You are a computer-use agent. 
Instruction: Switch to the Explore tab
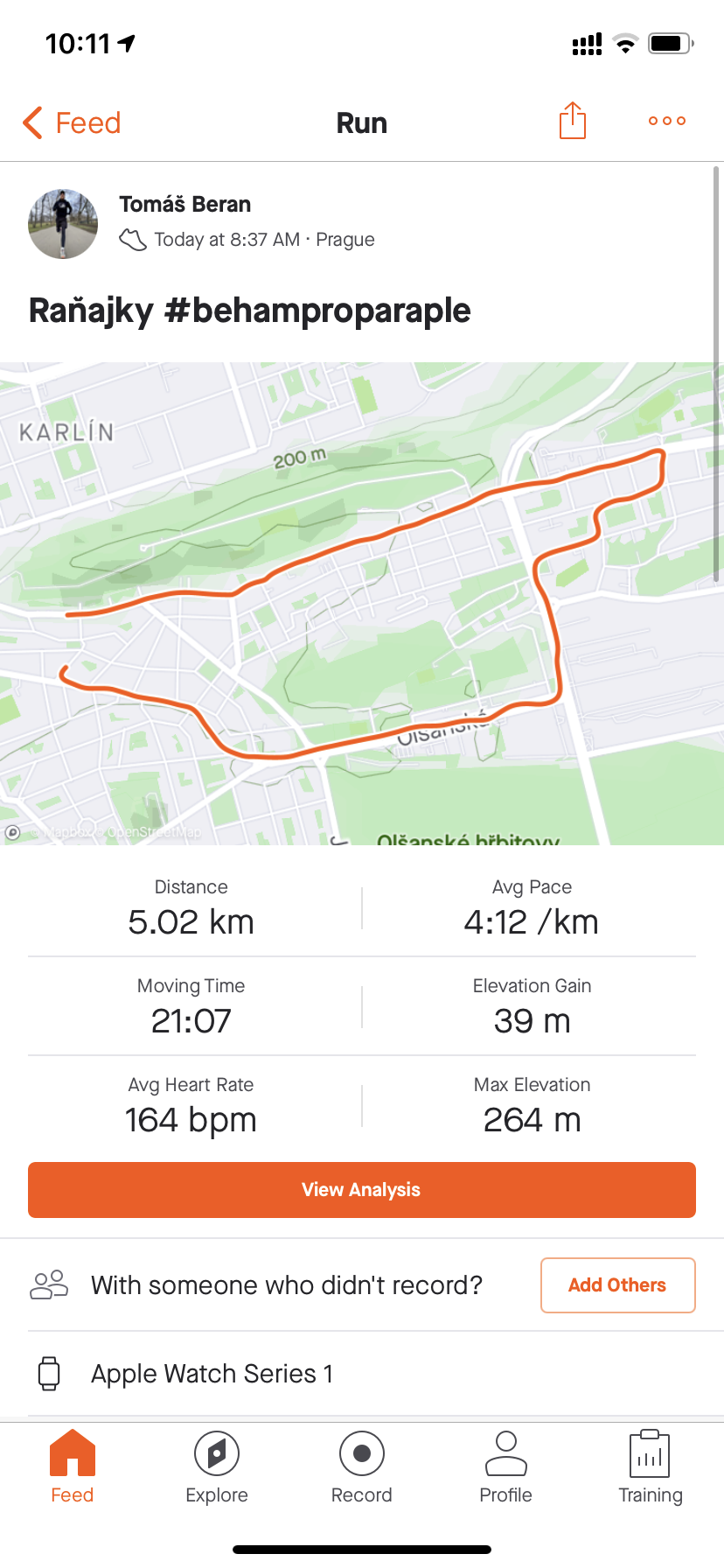point(217,1468)
